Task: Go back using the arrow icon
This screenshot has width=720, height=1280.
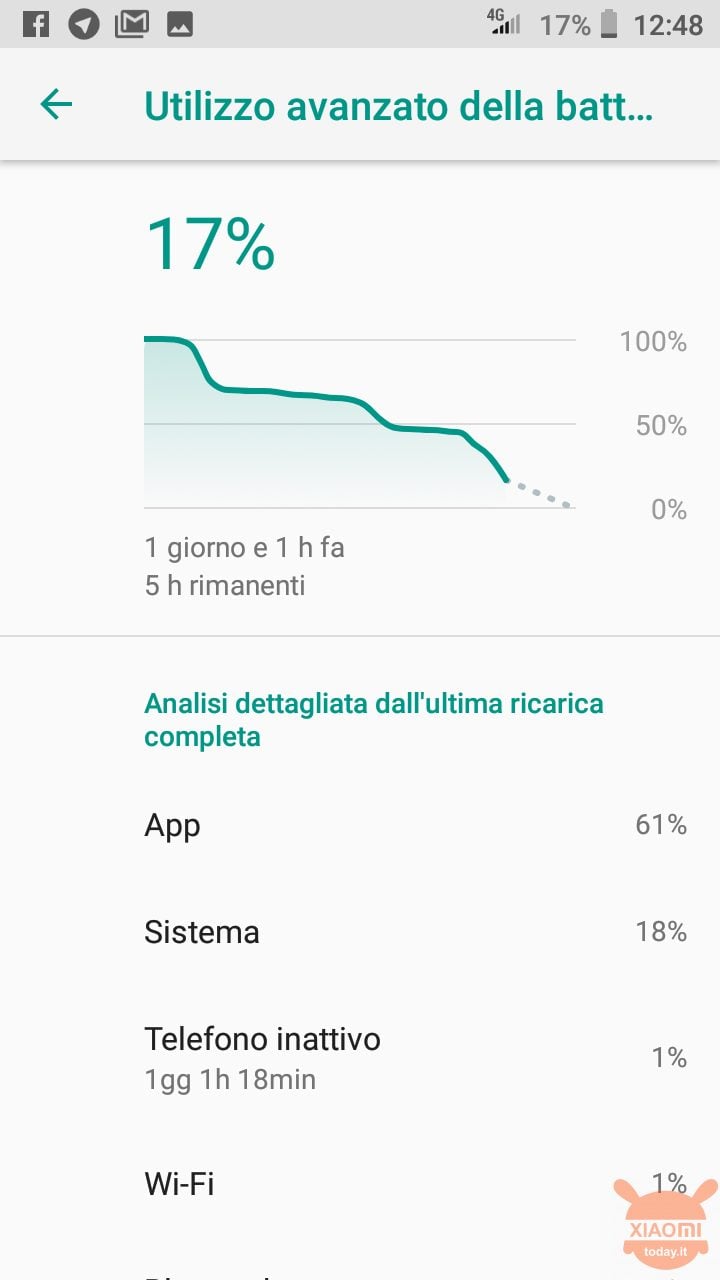Action: click(x=56, y=104)
